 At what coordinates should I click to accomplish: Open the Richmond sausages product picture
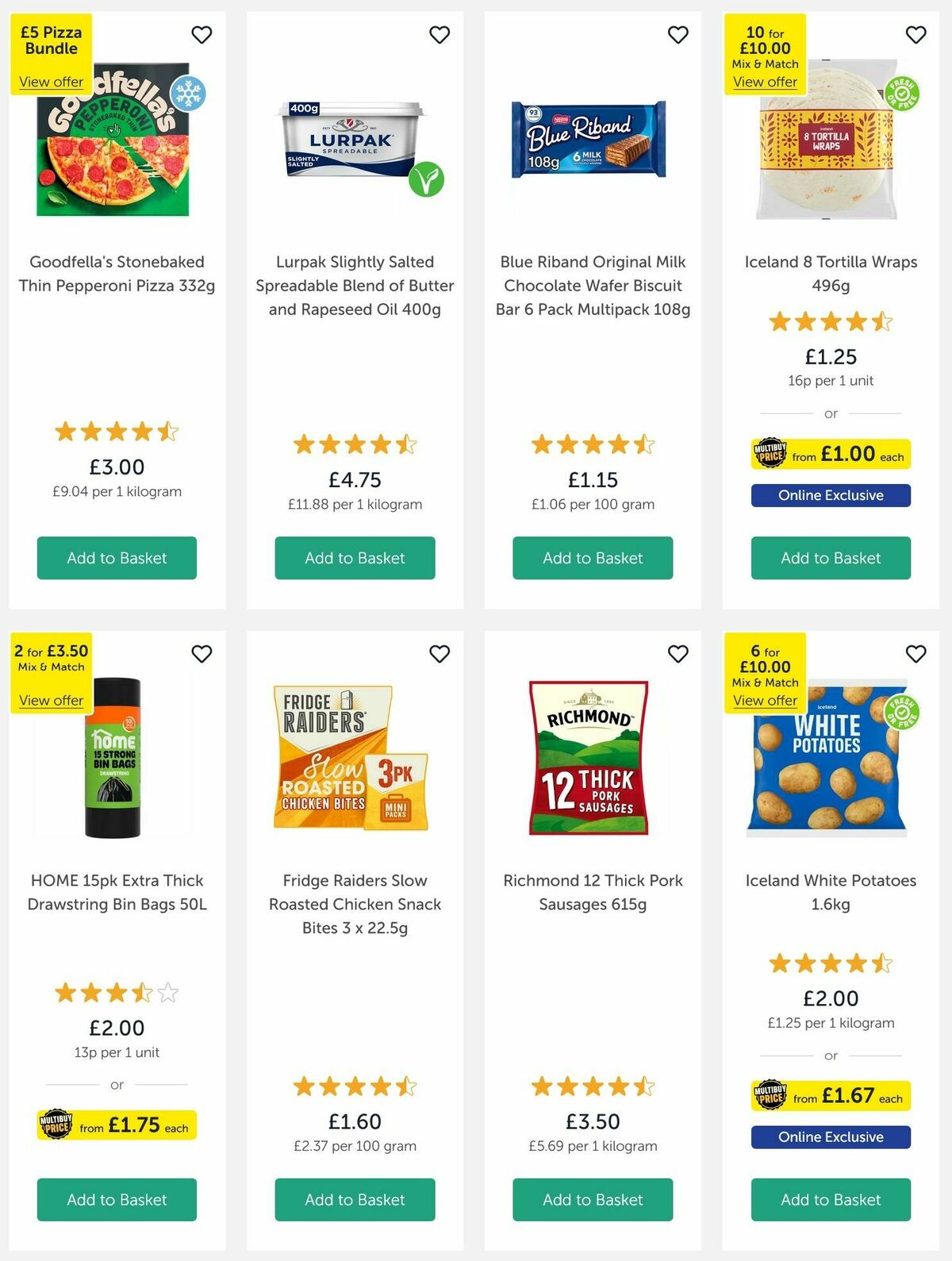[589, 758]
